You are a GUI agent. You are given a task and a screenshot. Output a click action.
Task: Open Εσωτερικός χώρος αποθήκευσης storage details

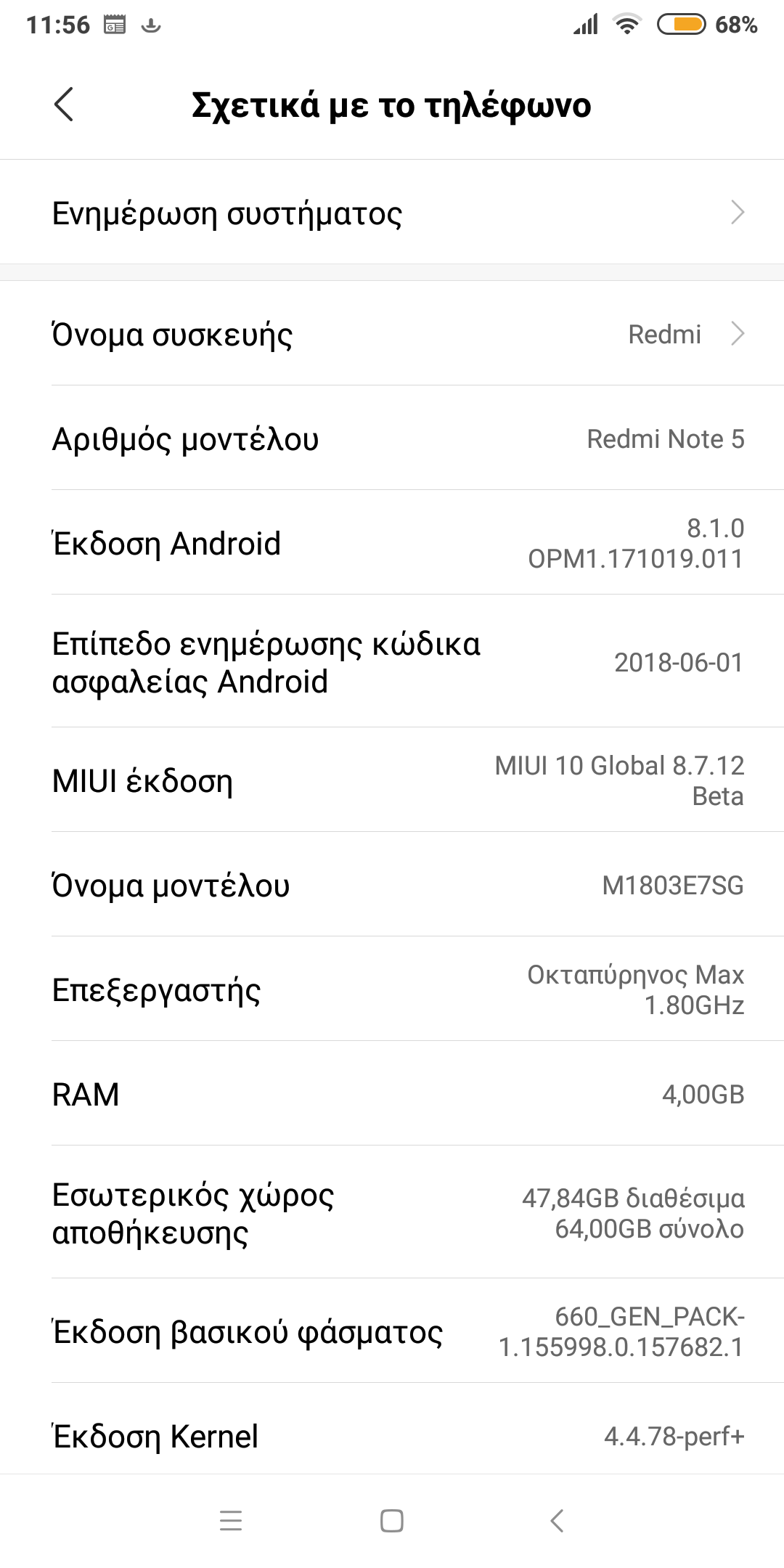[392, 1213]
